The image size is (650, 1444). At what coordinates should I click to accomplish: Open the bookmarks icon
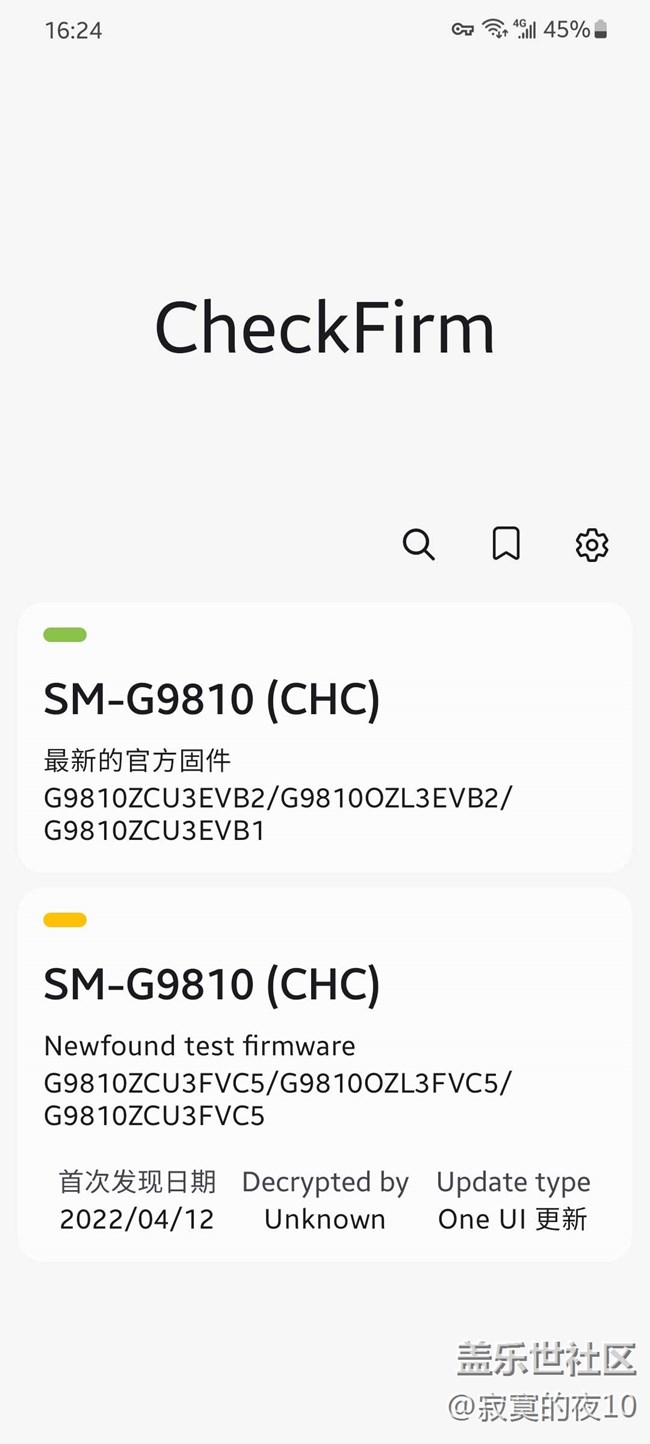506,545
